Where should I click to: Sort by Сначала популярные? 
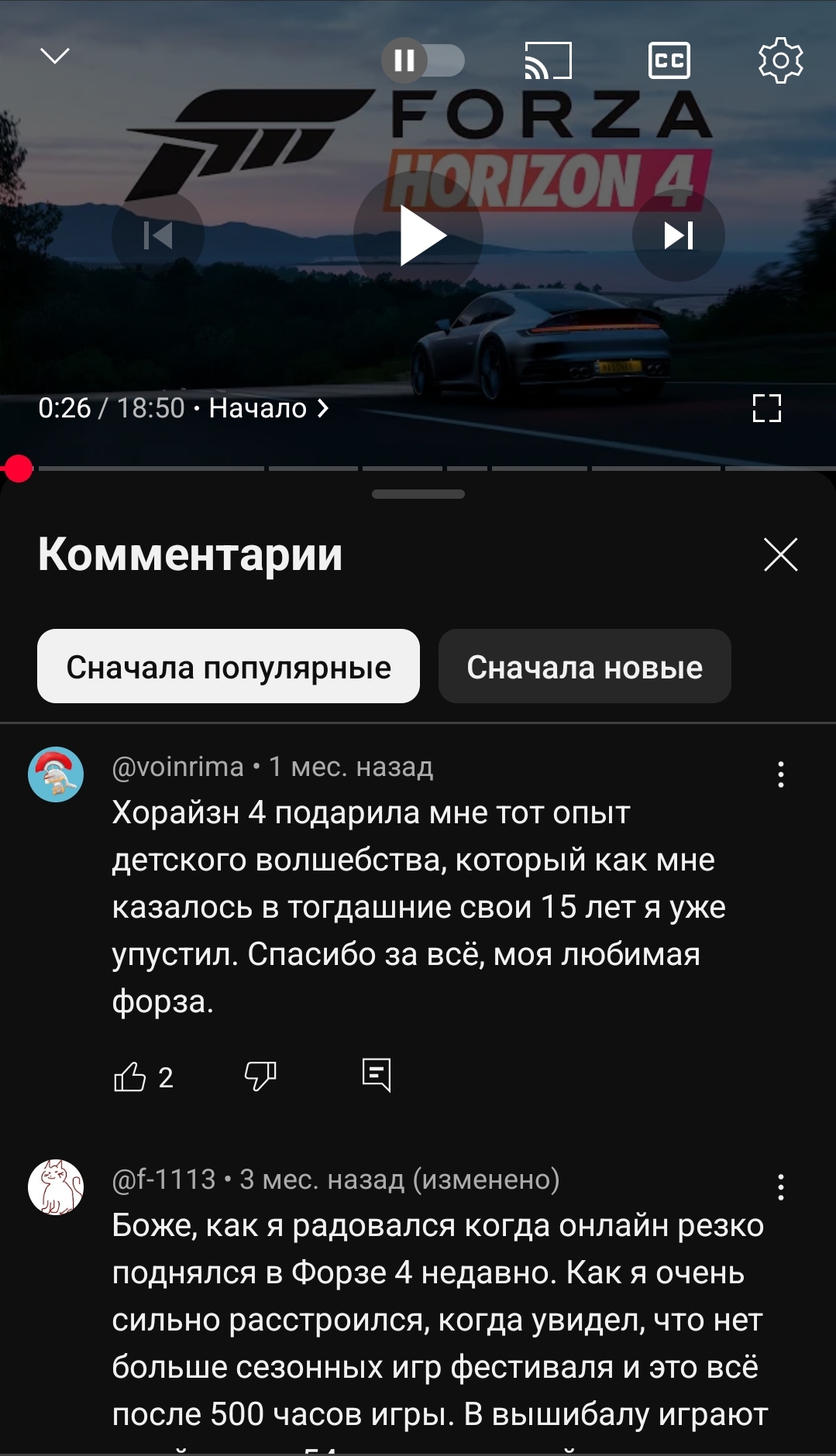[x=229, y=667]
